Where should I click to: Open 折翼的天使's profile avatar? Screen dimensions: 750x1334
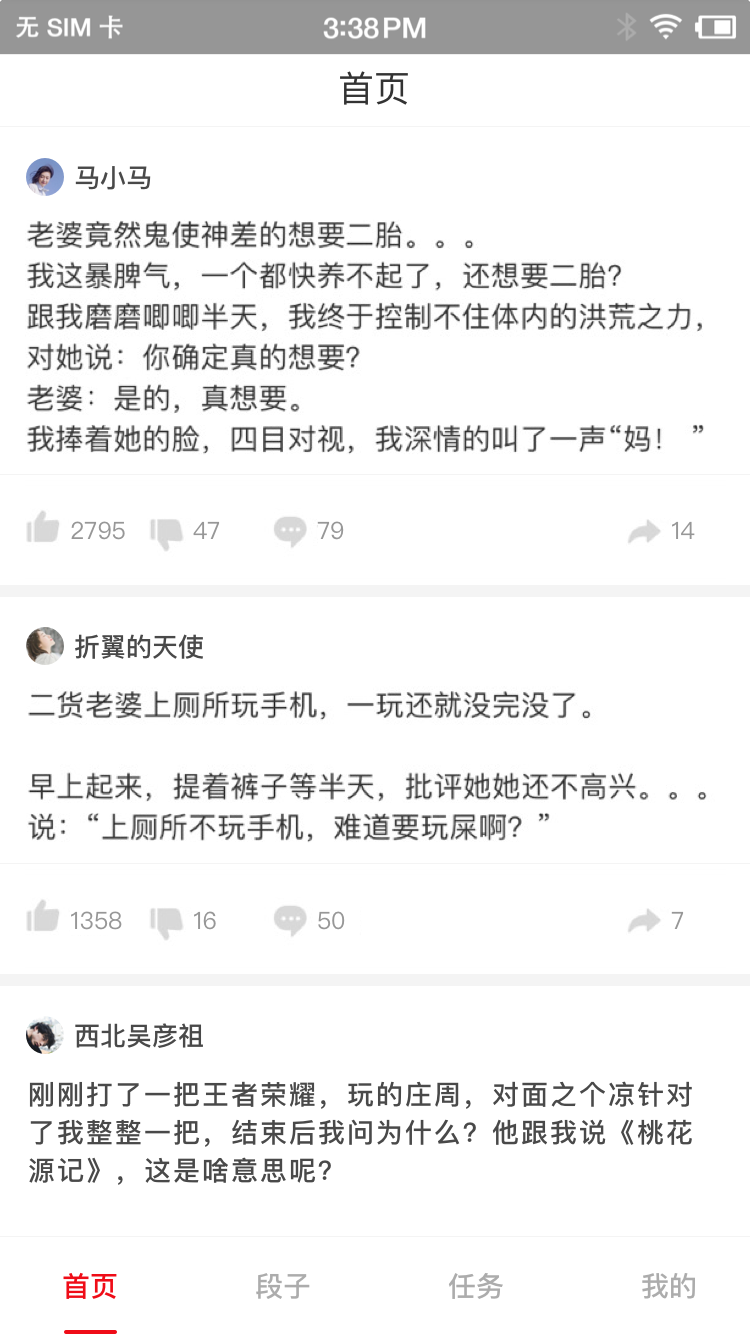45,646
